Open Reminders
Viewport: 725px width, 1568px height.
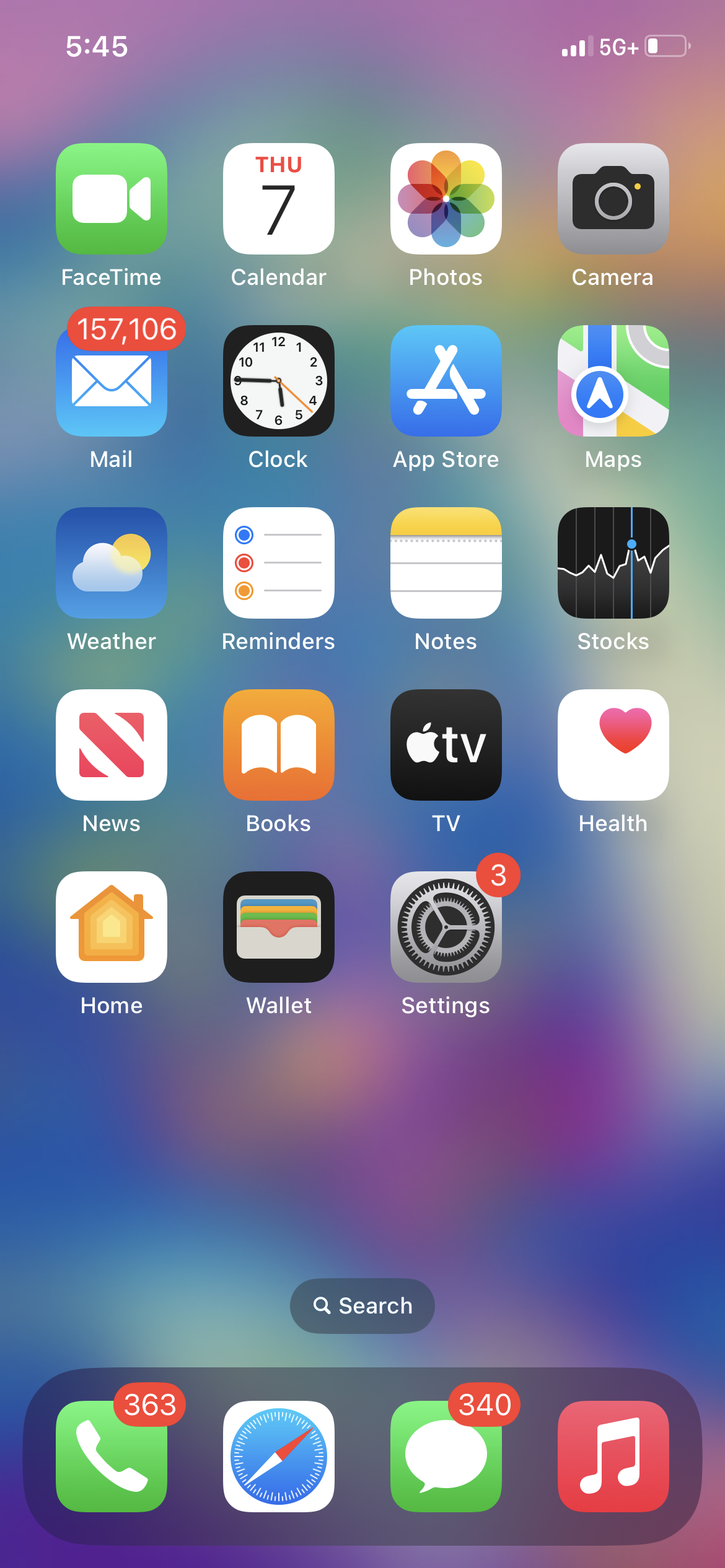279,563
